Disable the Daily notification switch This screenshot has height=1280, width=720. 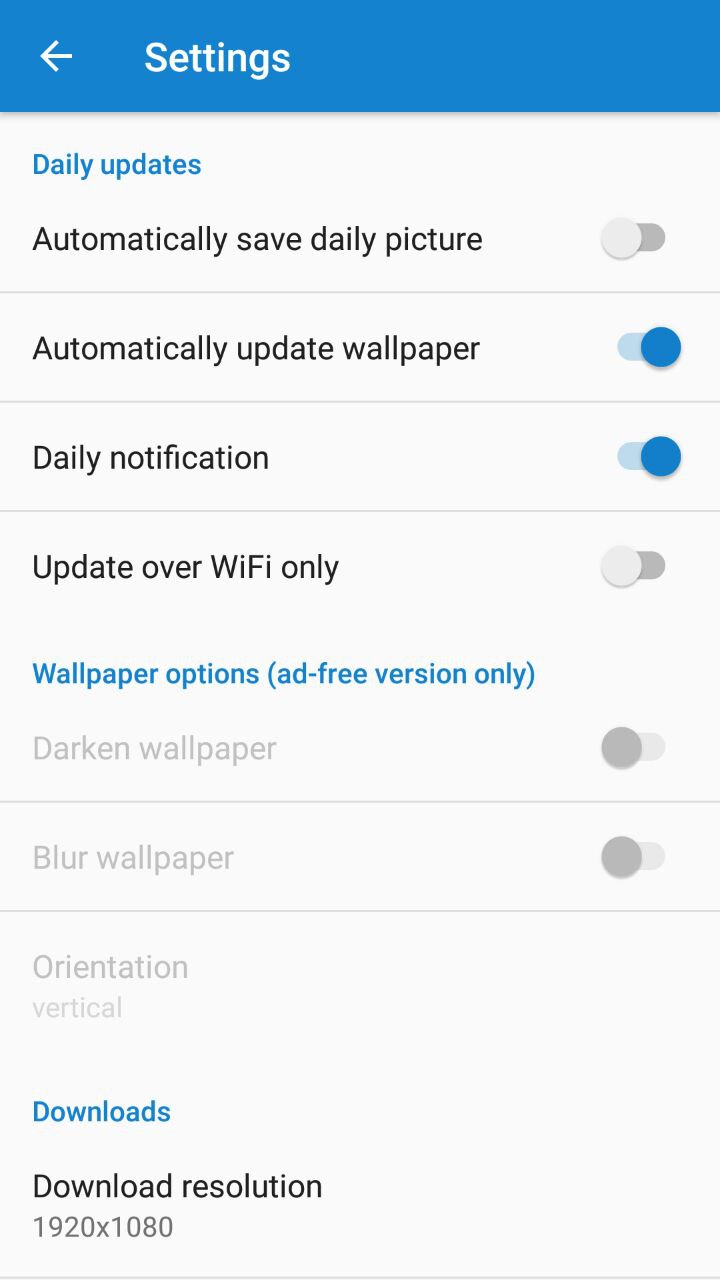click(649, 457)
